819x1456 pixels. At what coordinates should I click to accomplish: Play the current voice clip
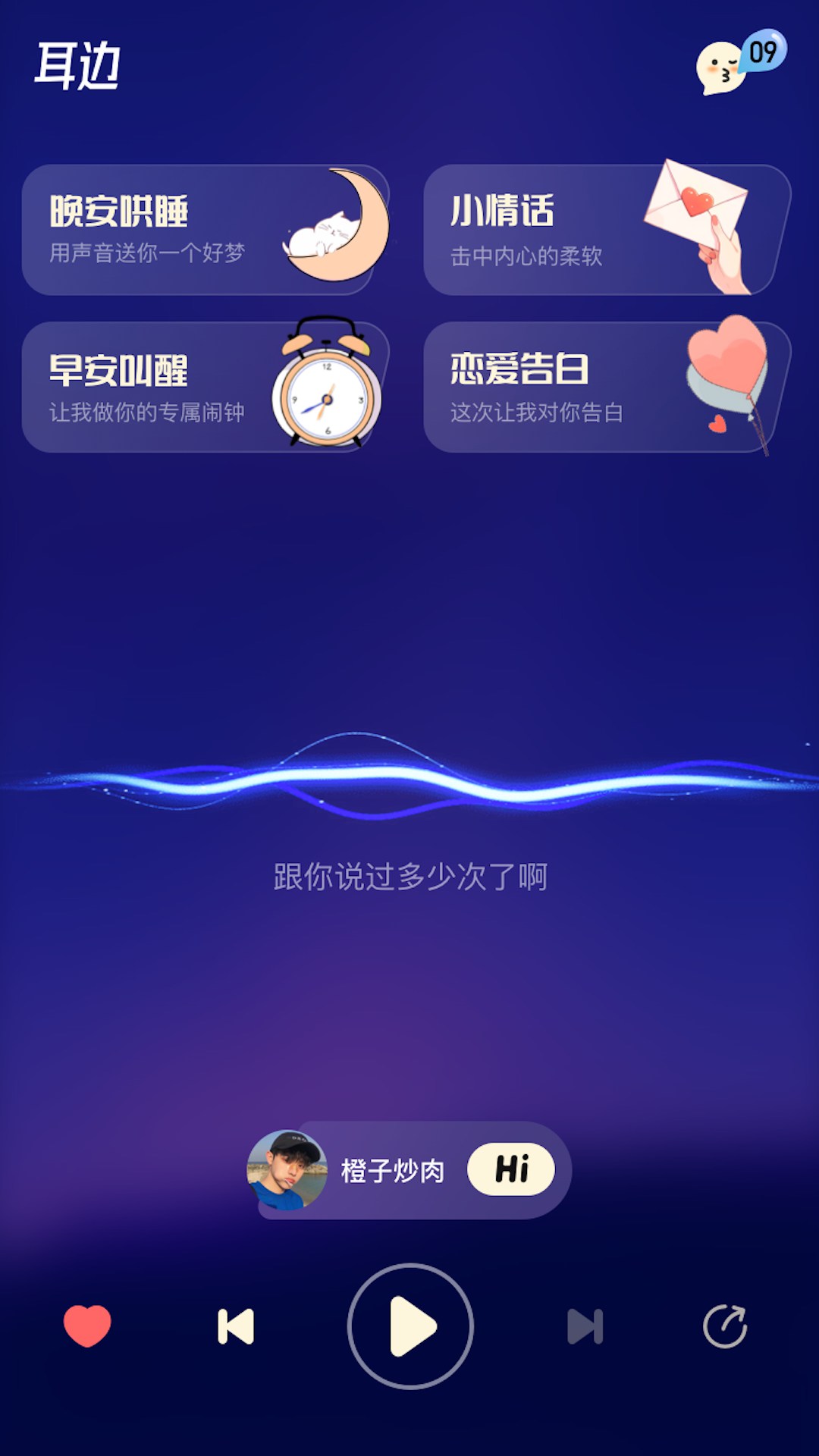tap(410, 1326)
